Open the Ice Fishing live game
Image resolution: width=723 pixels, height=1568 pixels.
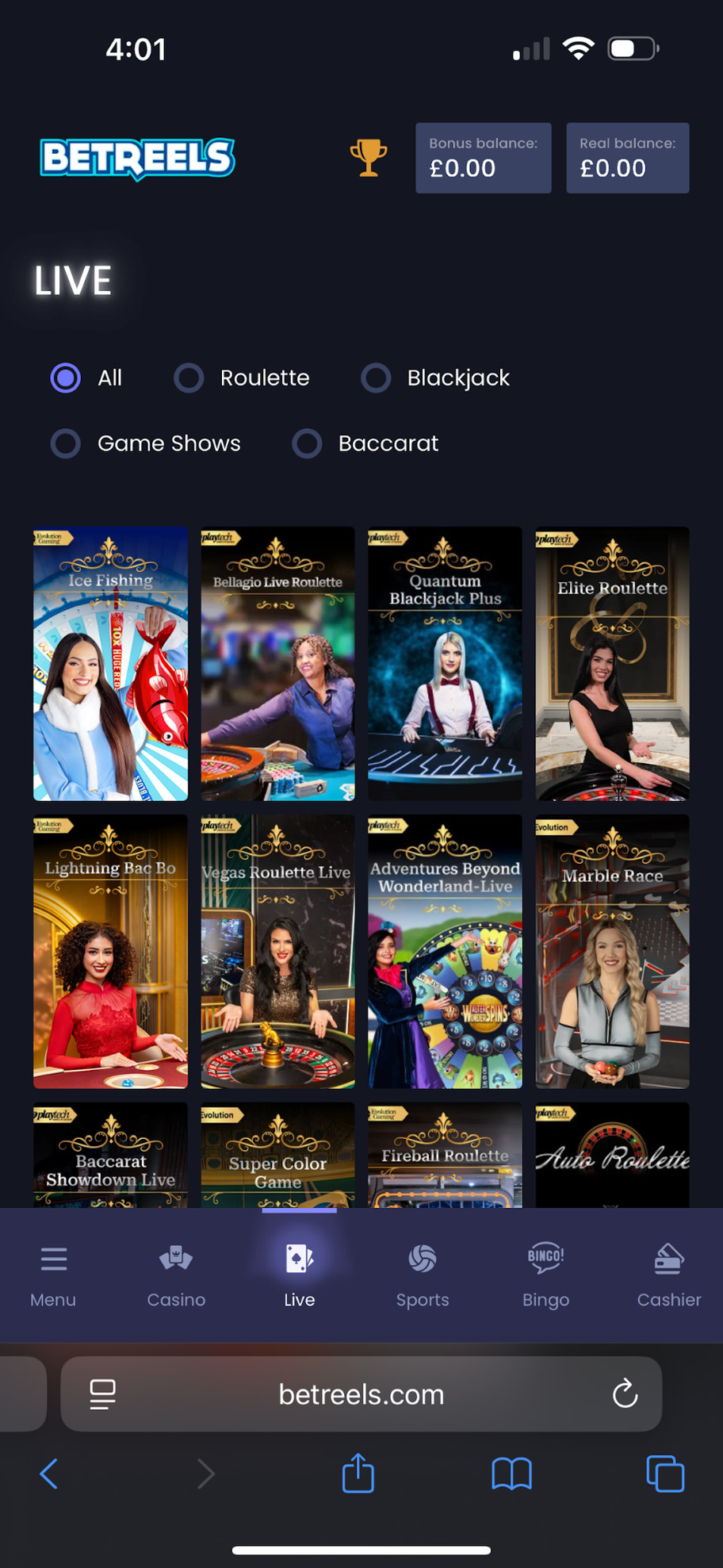coord(111,664)
